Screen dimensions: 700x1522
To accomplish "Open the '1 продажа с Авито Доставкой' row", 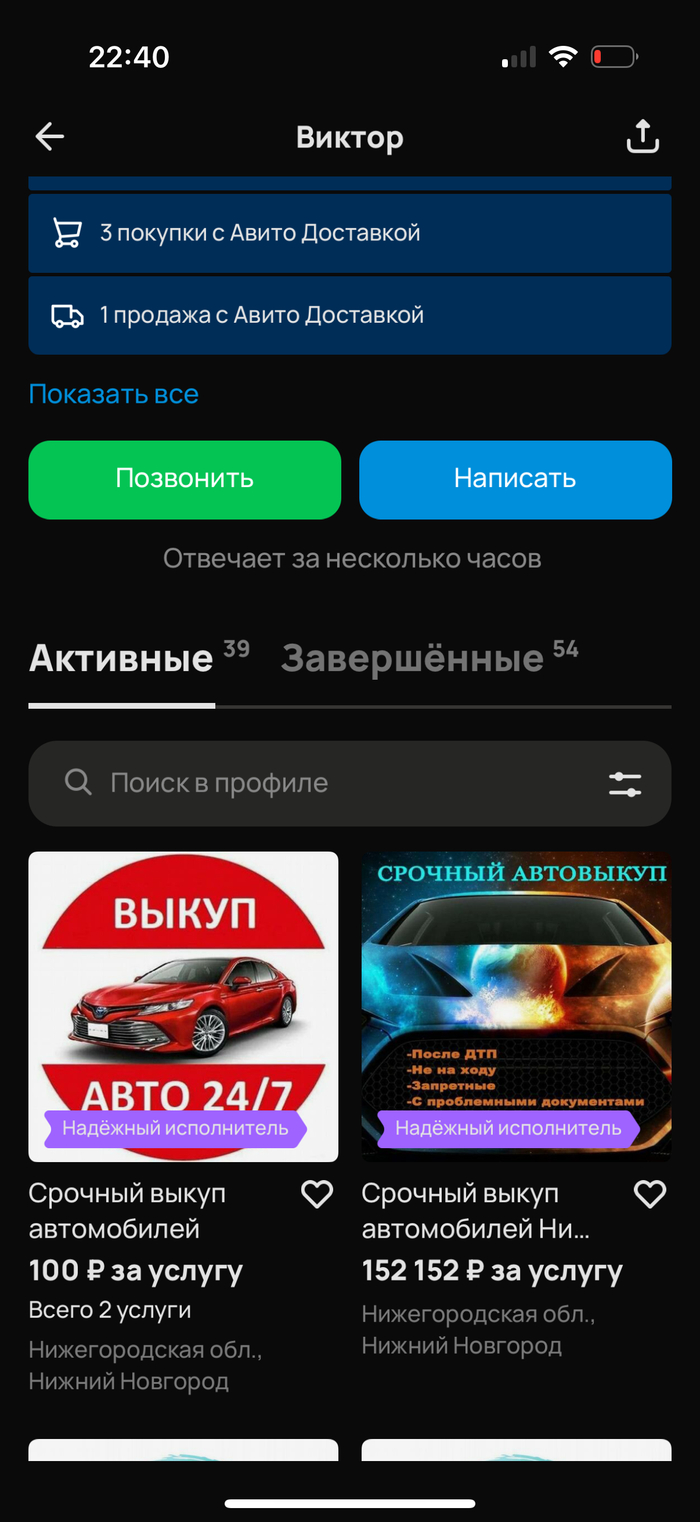I will 349,315.
